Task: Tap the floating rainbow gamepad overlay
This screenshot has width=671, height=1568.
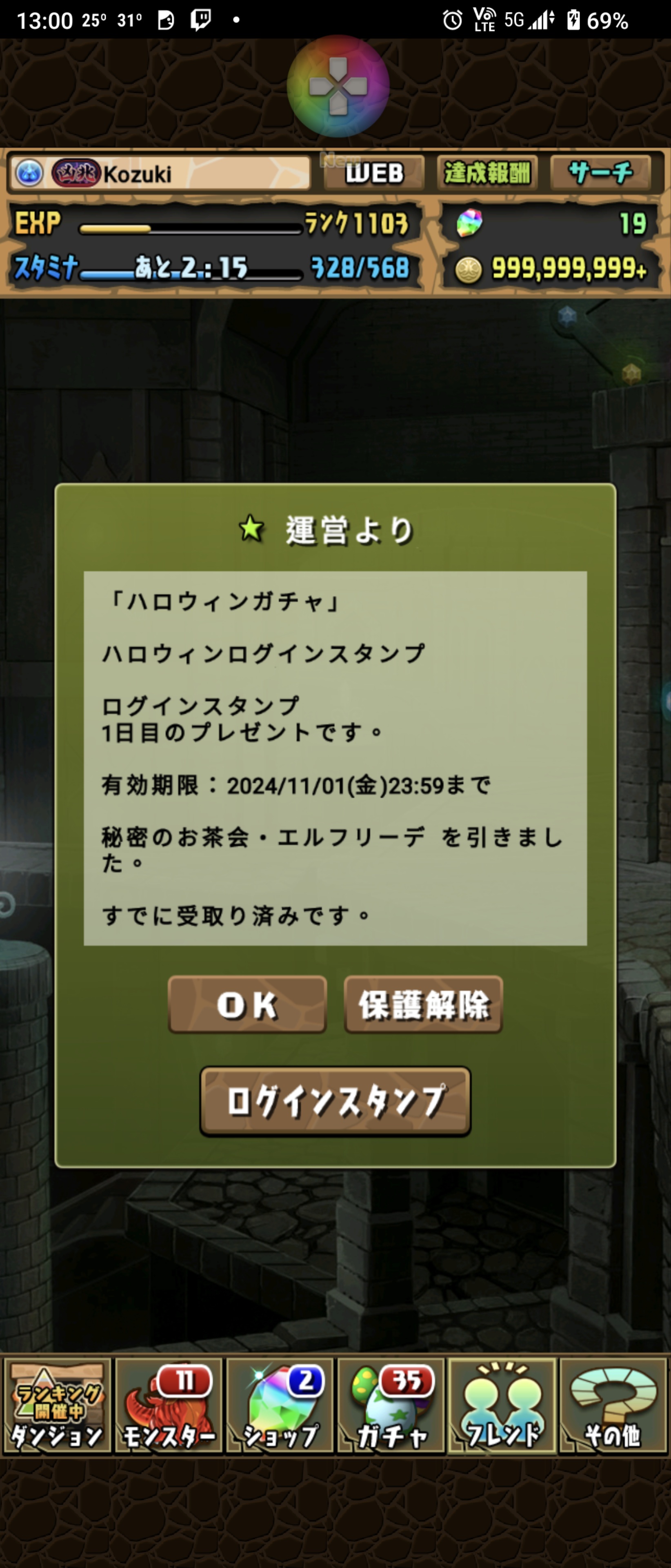Action: coord(338,86)
